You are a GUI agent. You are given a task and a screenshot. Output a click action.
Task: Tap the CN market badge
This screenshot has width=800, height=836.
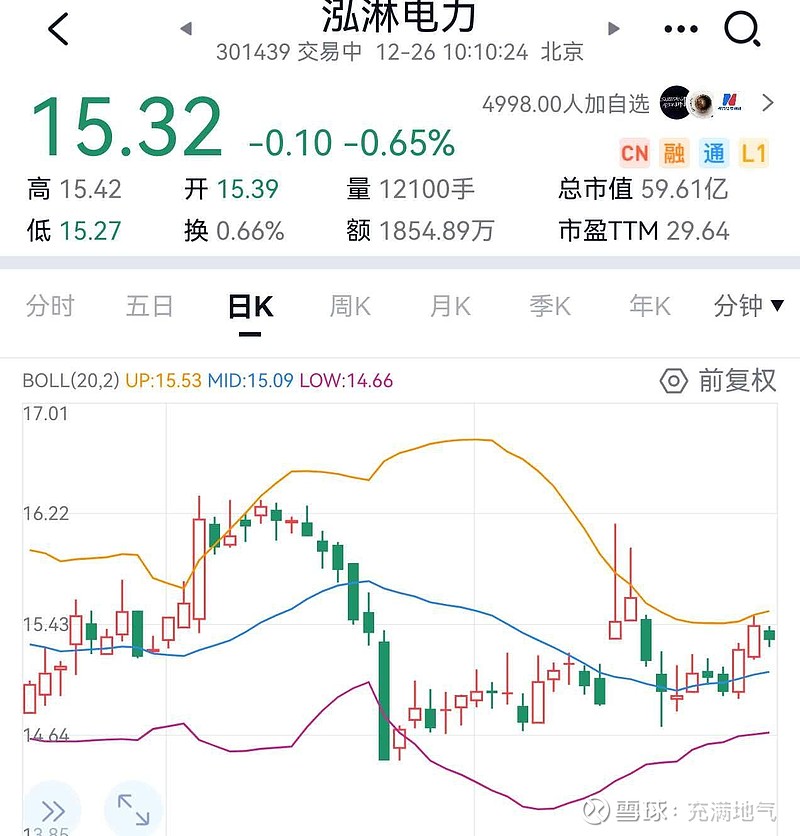click(x=635, y=154)
